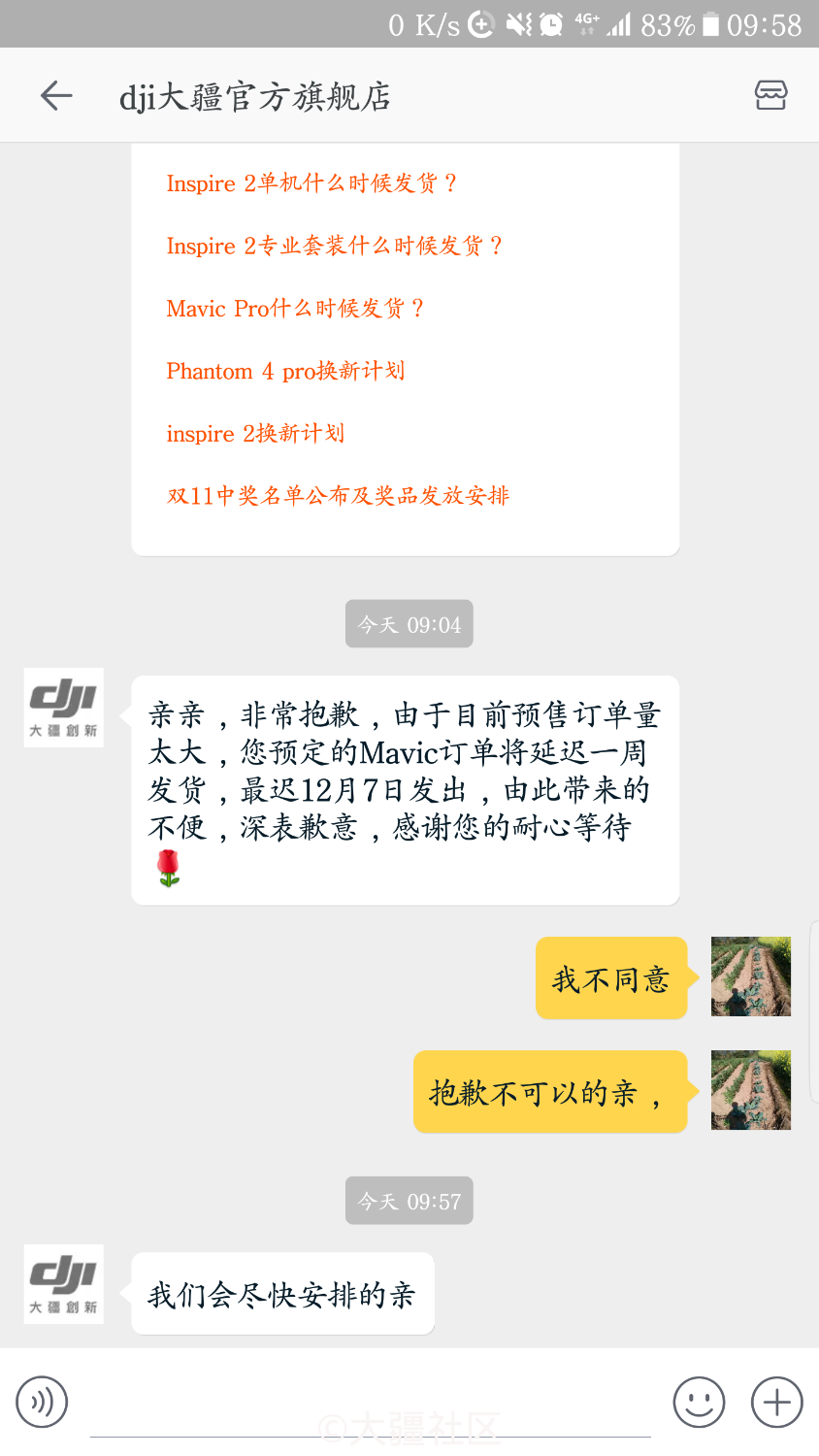Viewport: 819px width, 1456px height.
Task: Open the store page icon
Action: pyautogui.click(x=770, y=95)
